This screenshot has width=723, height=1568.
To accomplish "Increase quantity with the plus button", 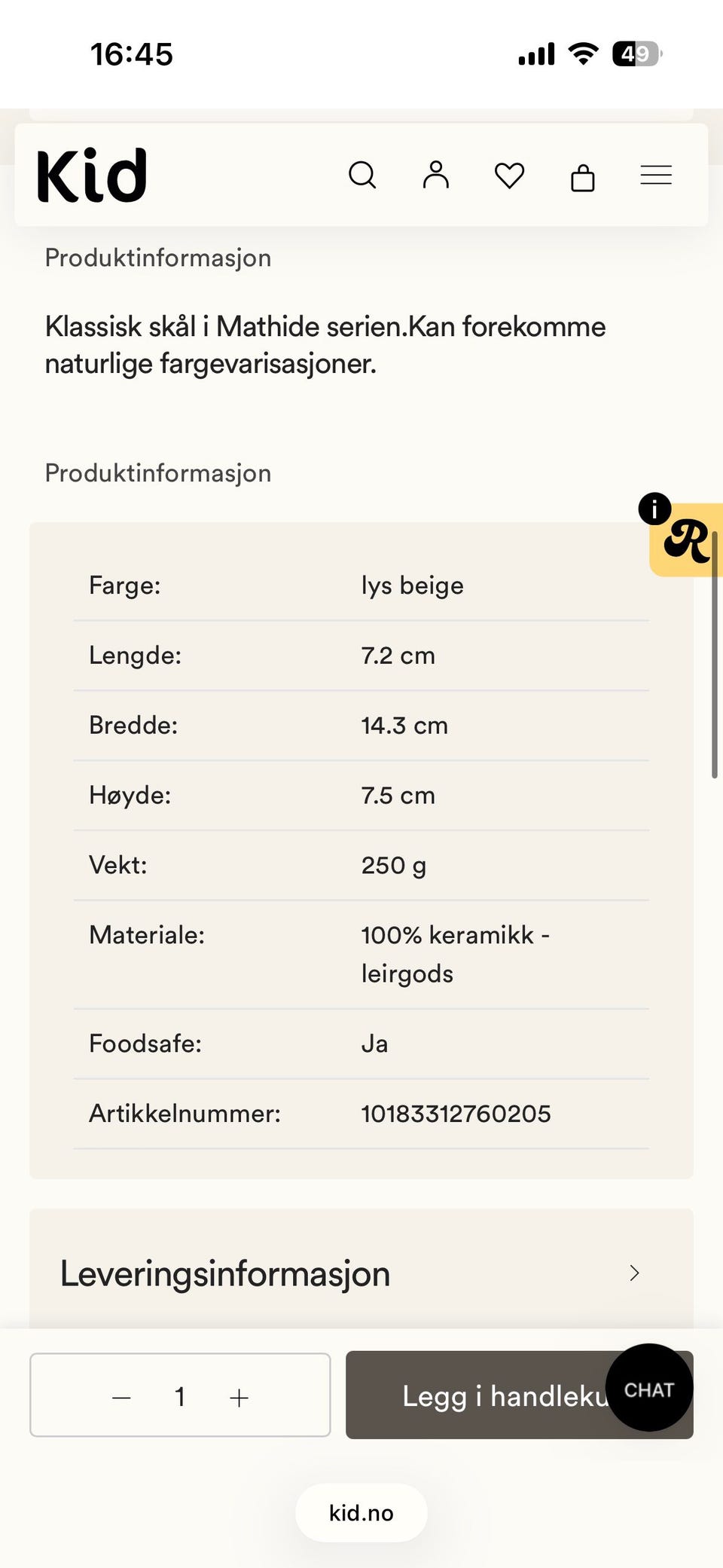I will [x=239, y=1398].
